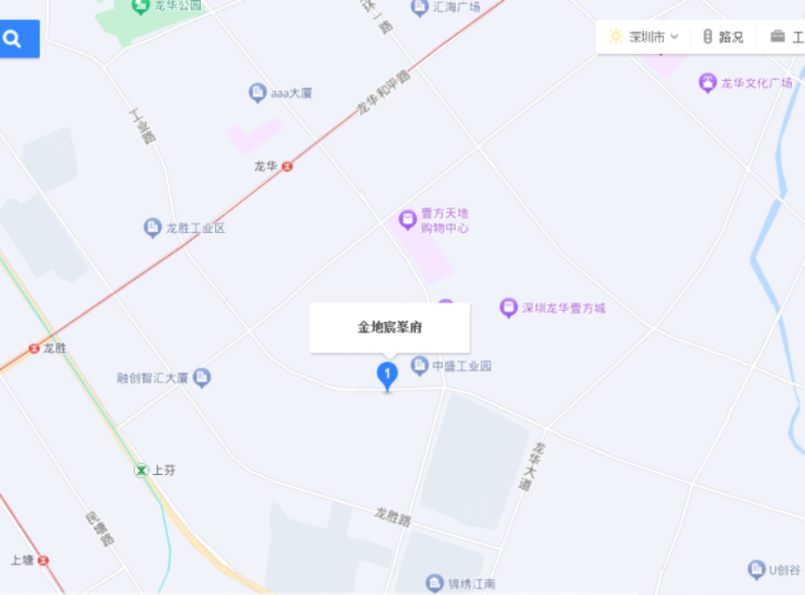Select 龙华文化广场 on the map
Image resolution: width=805 pixels, height=595 pixels.
pos(708,83)
